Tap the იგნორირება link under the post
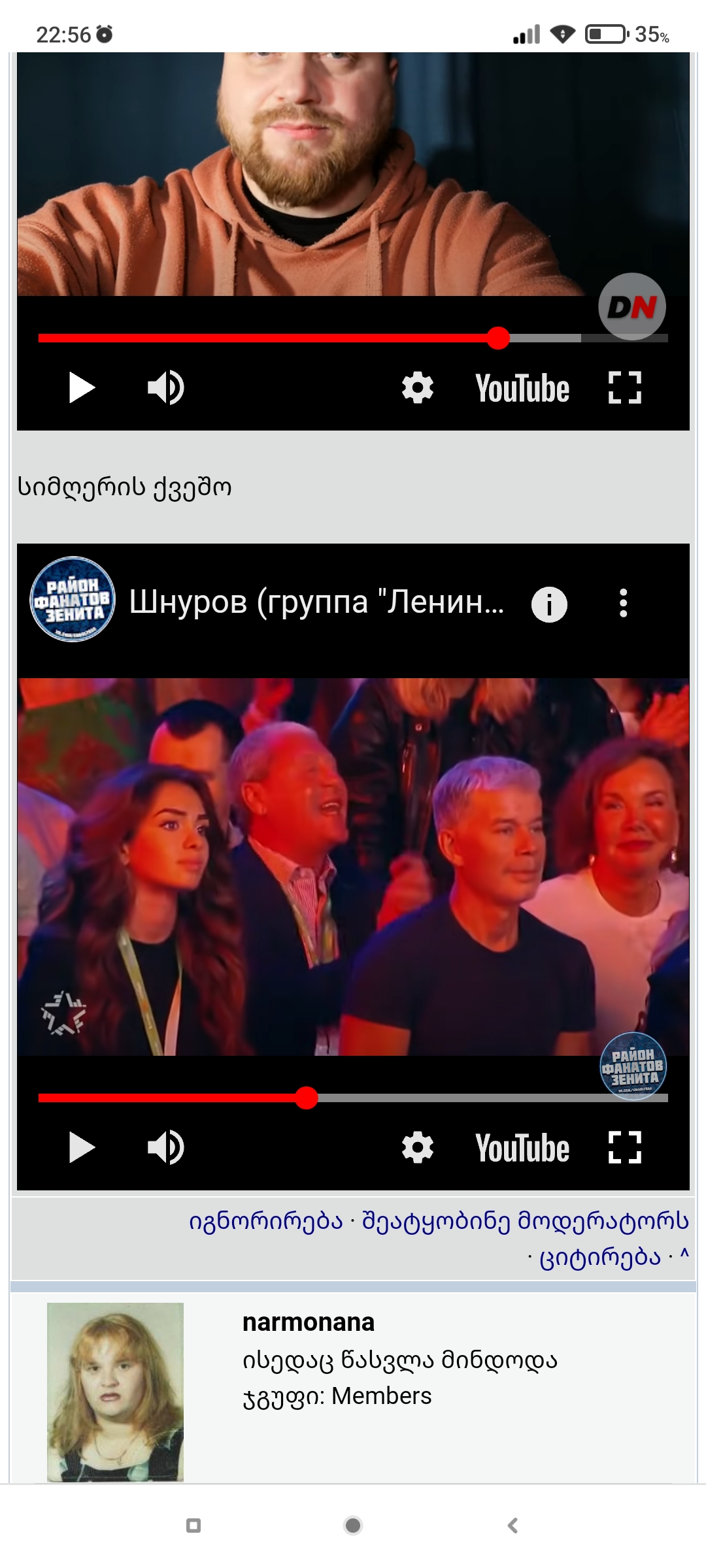Viewport: 706px width, 1568px height. [x=265, y=1220]
